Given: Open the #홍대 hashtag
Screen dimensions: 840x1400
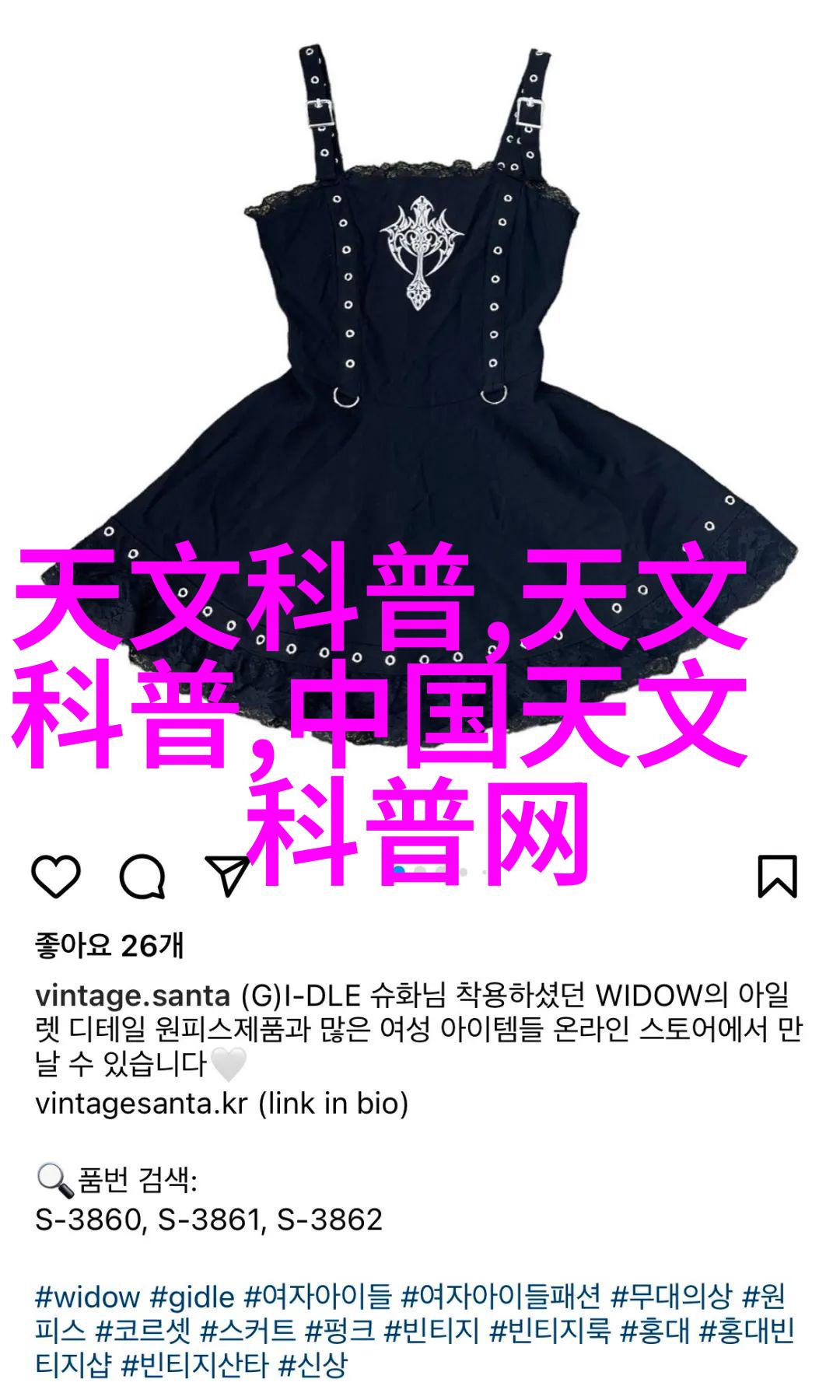Looking at the screenshot, I should pyautogui.click(x=655, y=1331).
